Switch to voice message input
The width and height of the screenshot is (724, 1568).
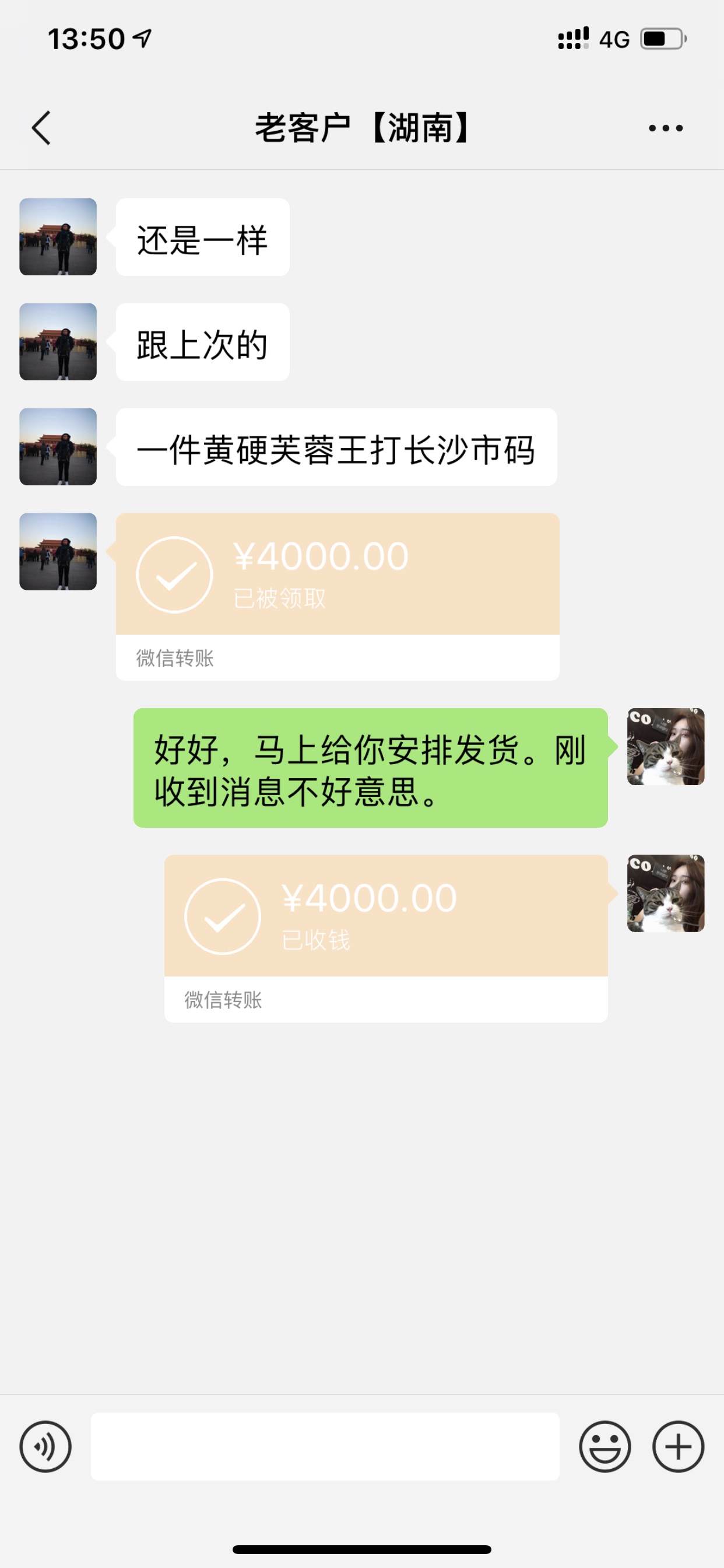45,1446
